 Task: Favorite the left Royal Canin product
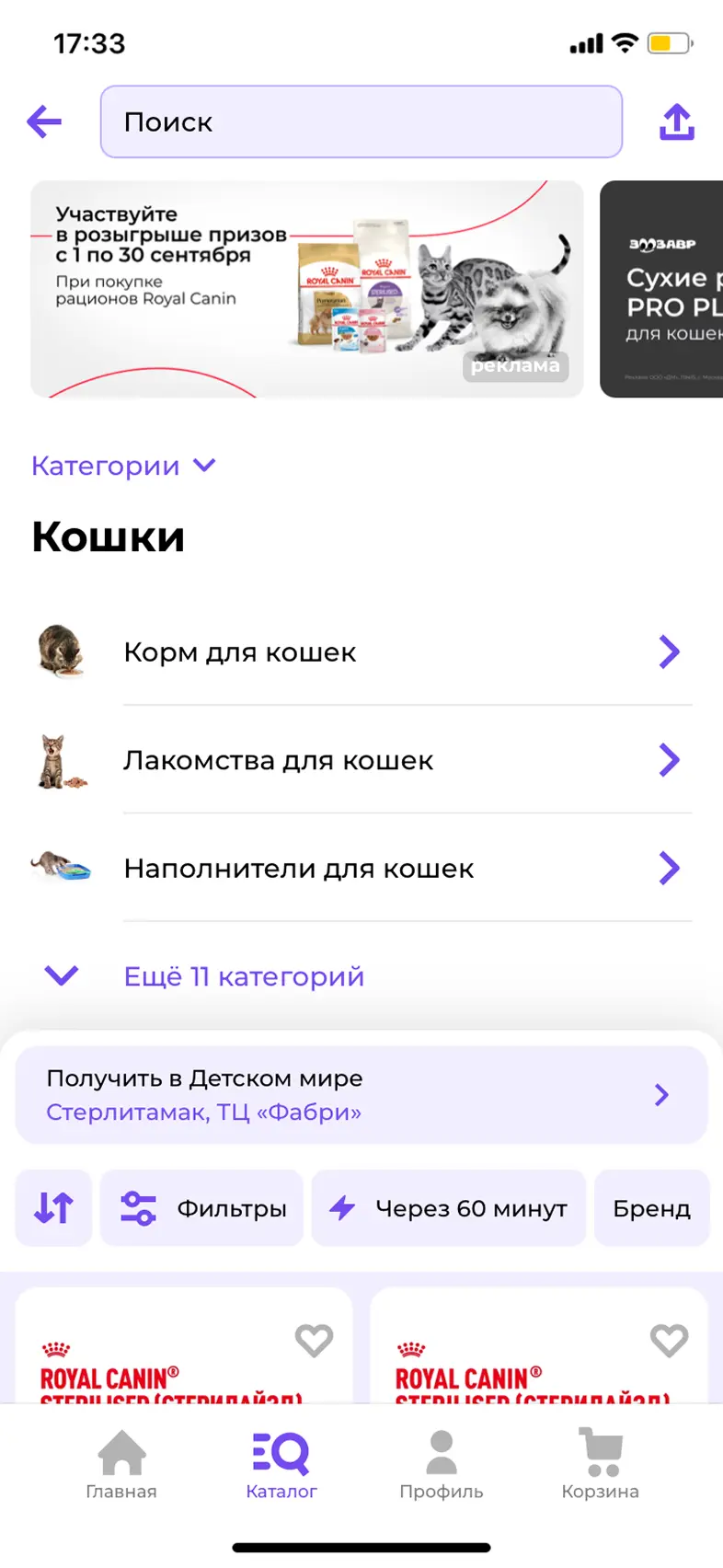(314, 1342)
